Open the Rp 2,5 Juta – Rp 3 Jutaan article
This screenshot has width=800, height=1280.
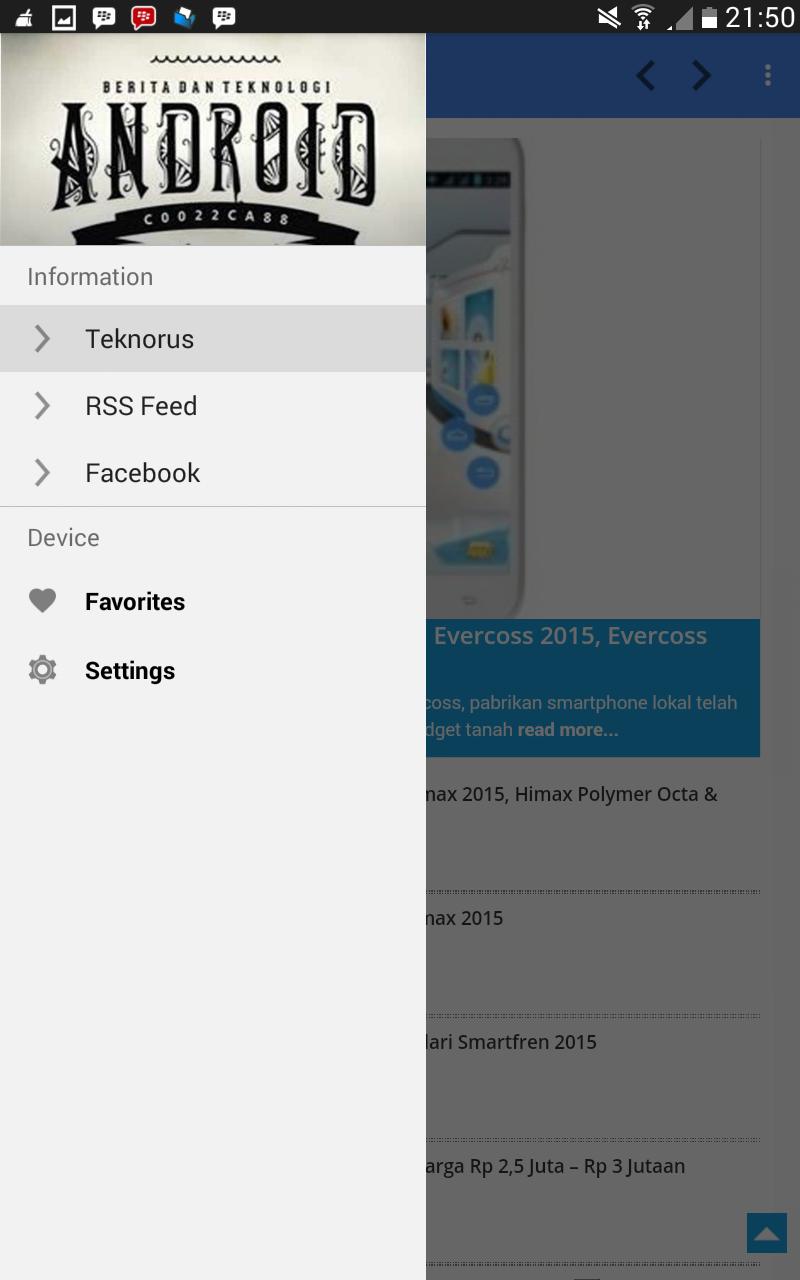[x=555, y=1166]
